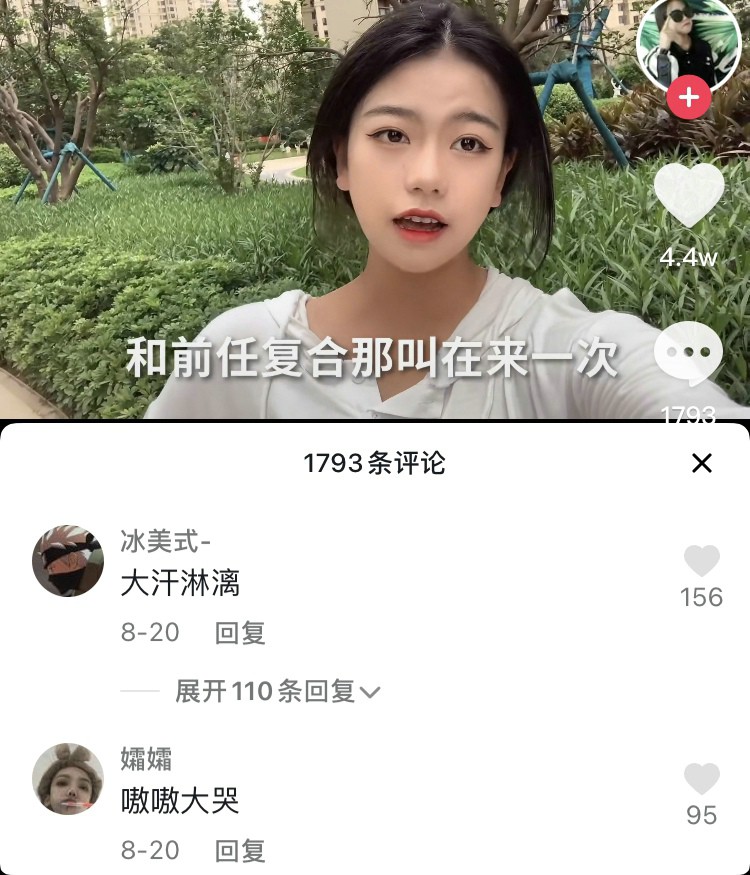Close the comments panel
This screenshot has height=875, width=750.
tap(702, 463)
